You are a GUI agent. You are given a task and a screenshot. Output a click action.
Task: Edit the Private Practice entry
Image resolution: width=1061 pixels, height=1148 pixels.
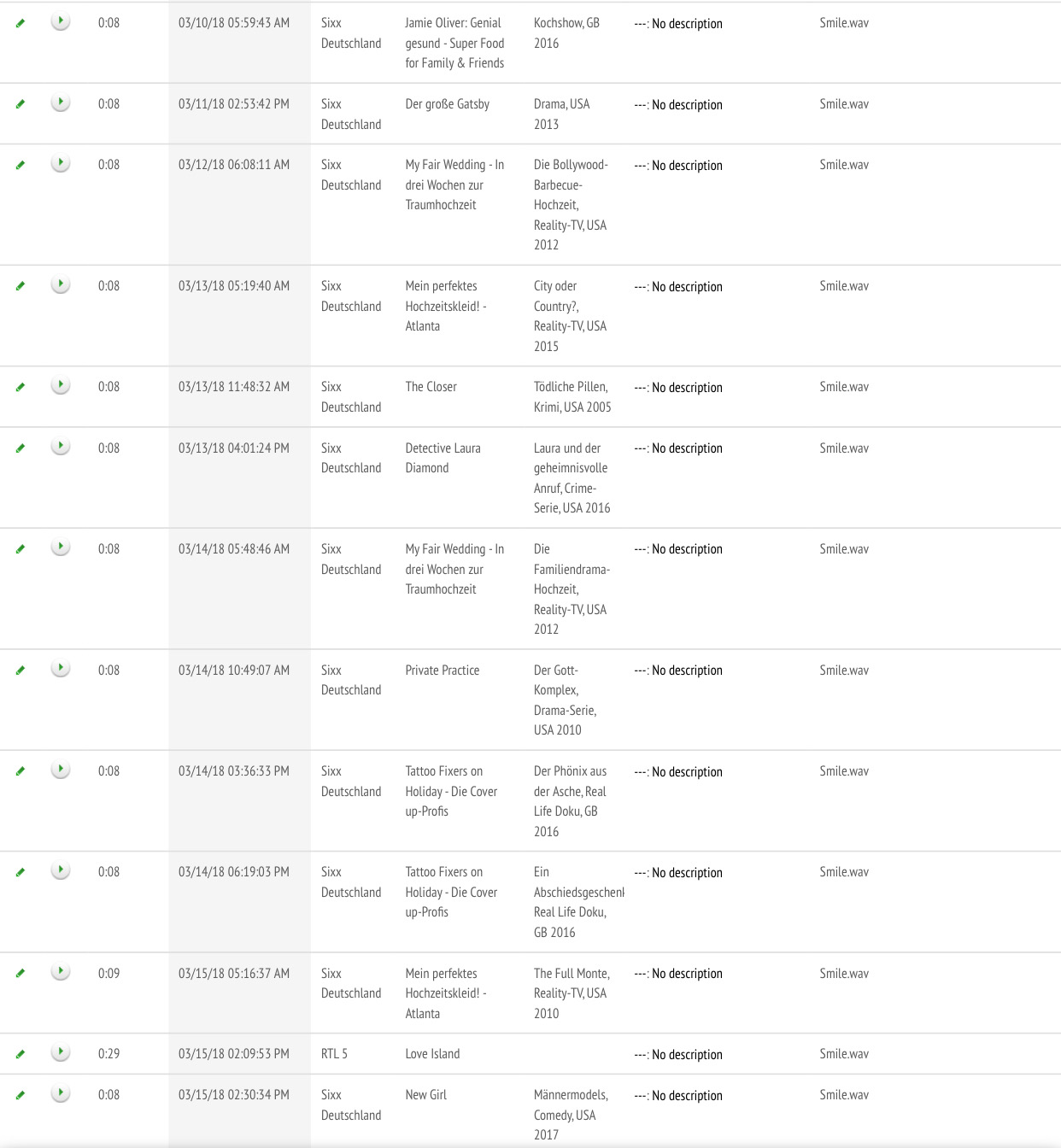[x=21, y=671]
